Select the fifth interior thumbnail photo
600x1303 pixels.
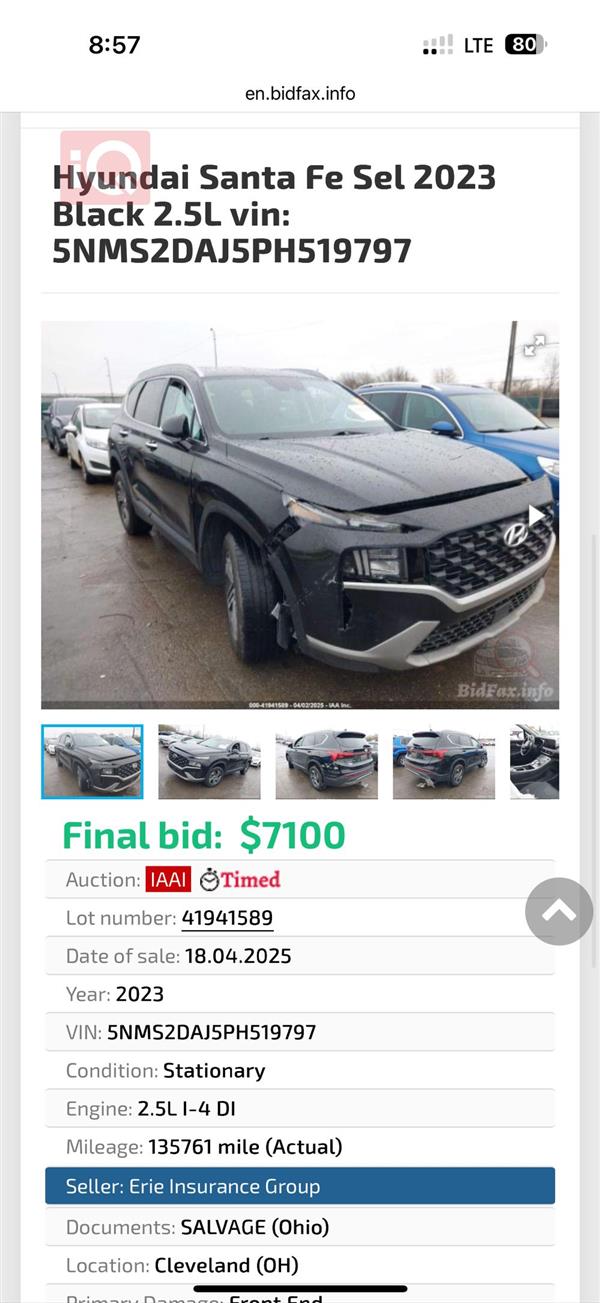pos(534,762)
